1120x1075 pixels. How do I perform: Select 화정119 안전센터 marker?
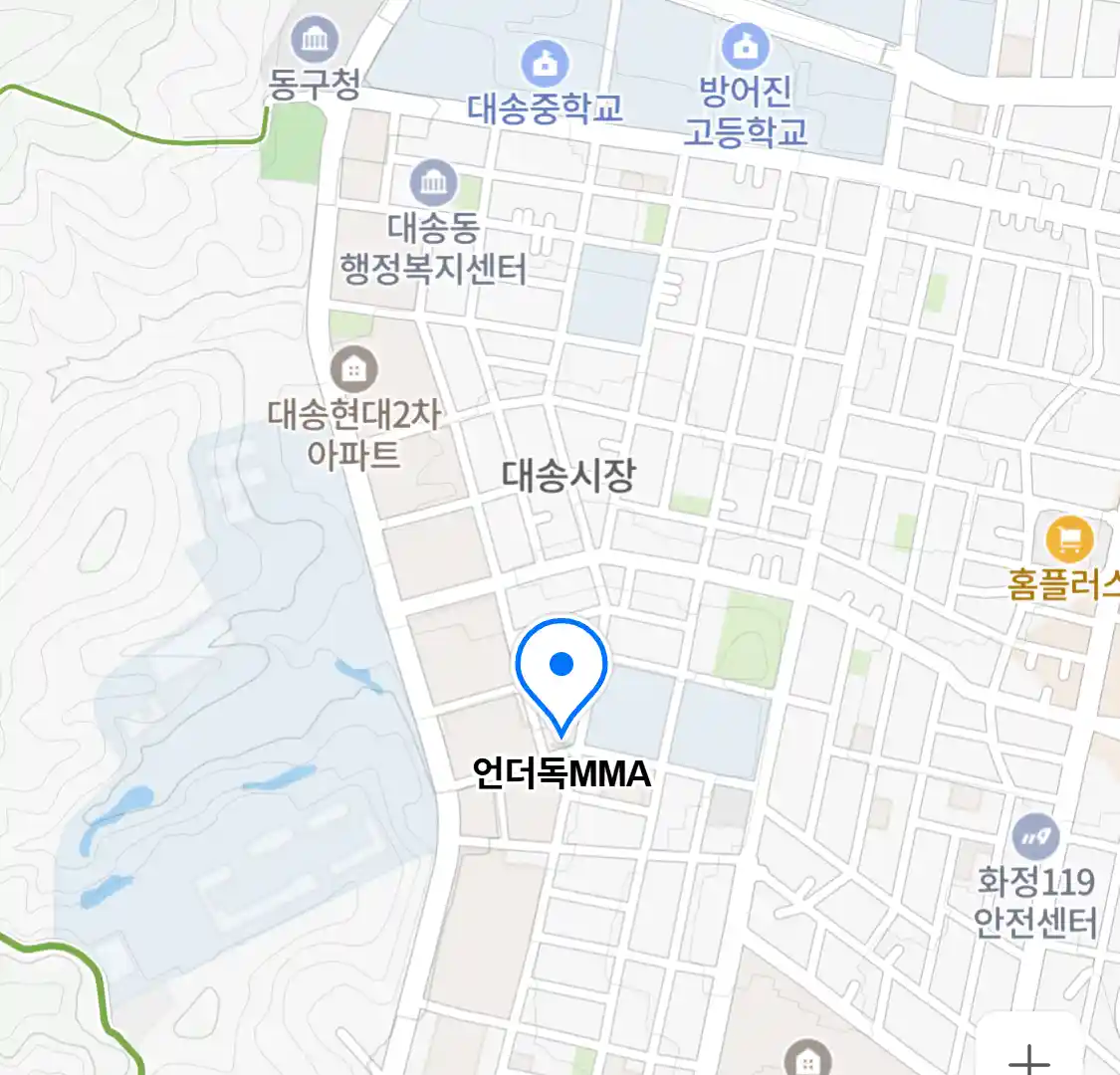(x=1035, y=838)
